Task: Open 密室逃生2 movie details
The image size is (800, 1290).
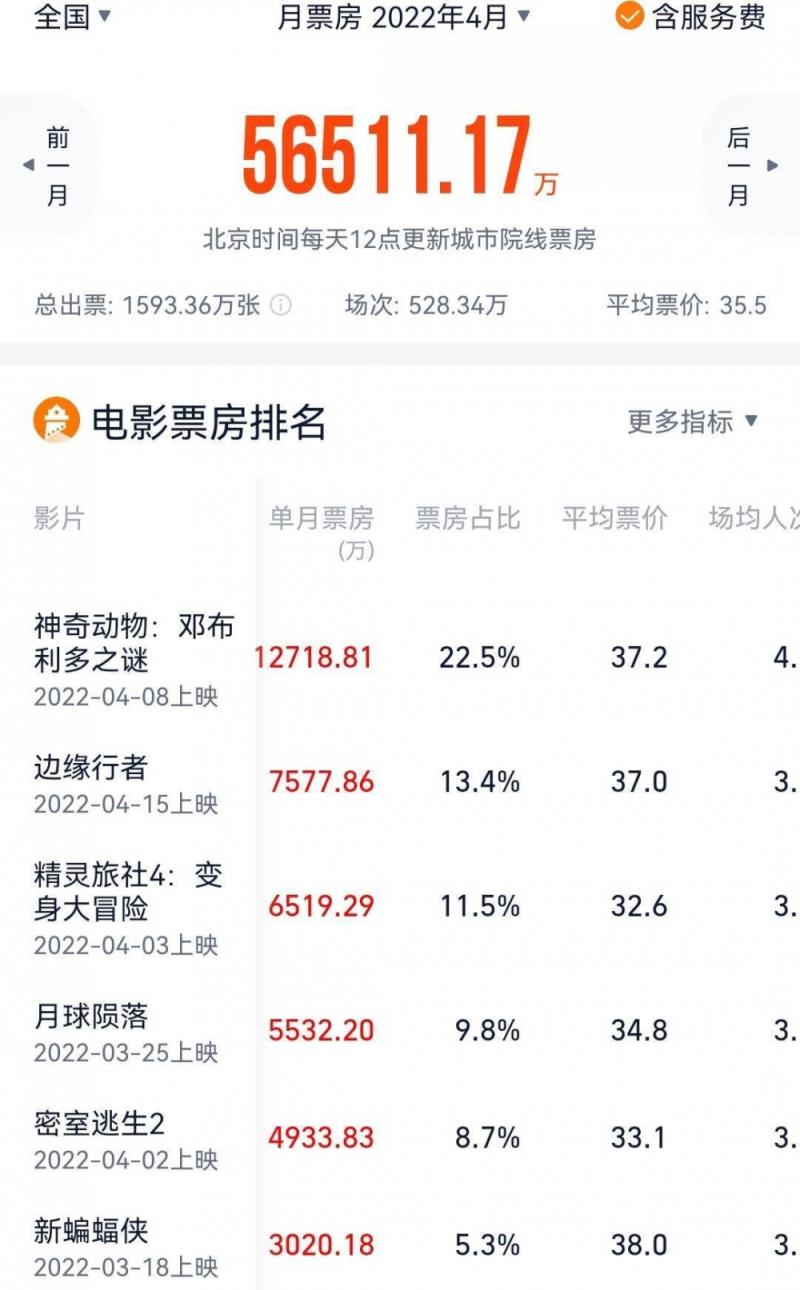Action: point(400,1140)
